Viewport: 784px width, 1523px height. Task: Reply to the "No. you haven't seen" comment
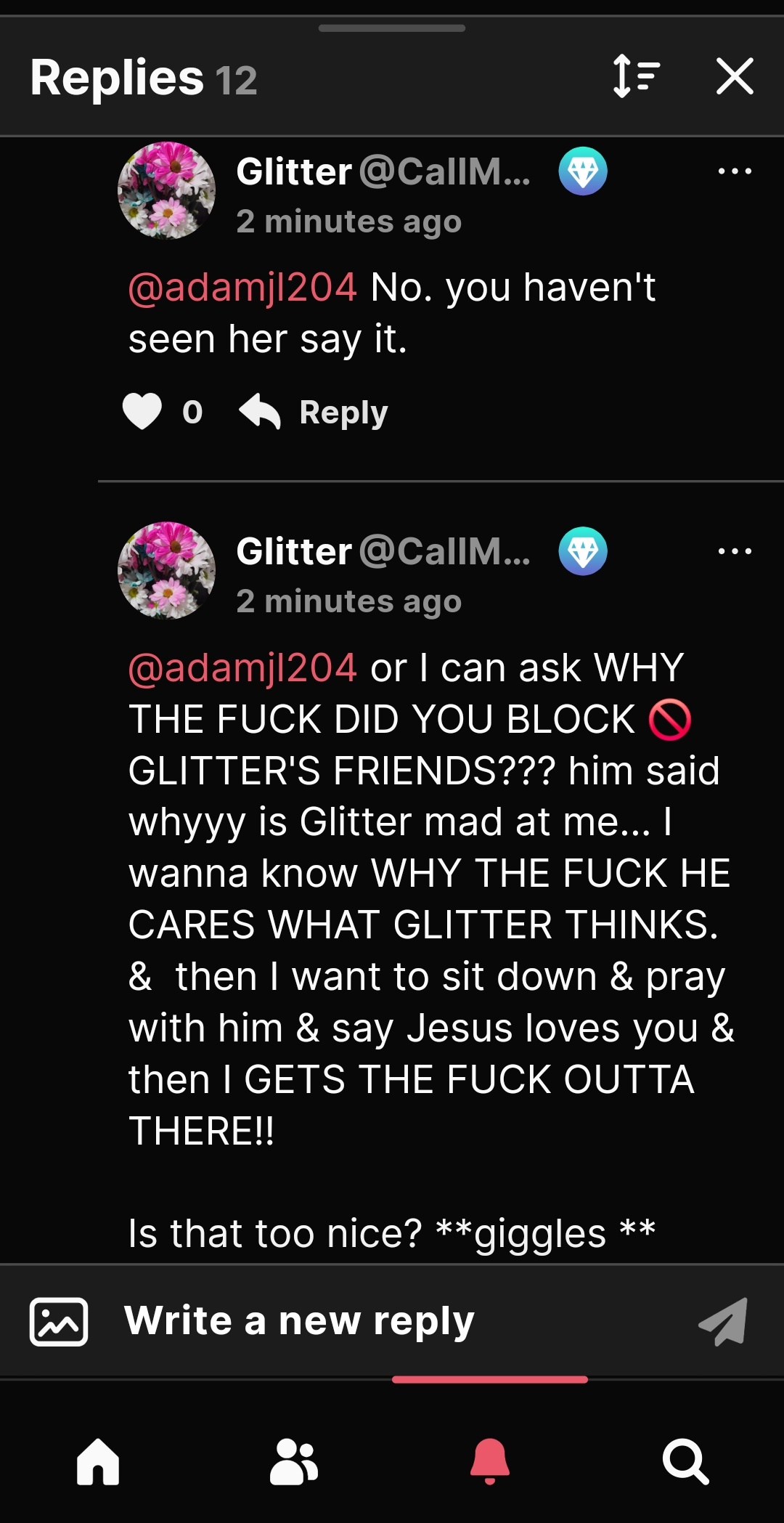pos(314,412)
